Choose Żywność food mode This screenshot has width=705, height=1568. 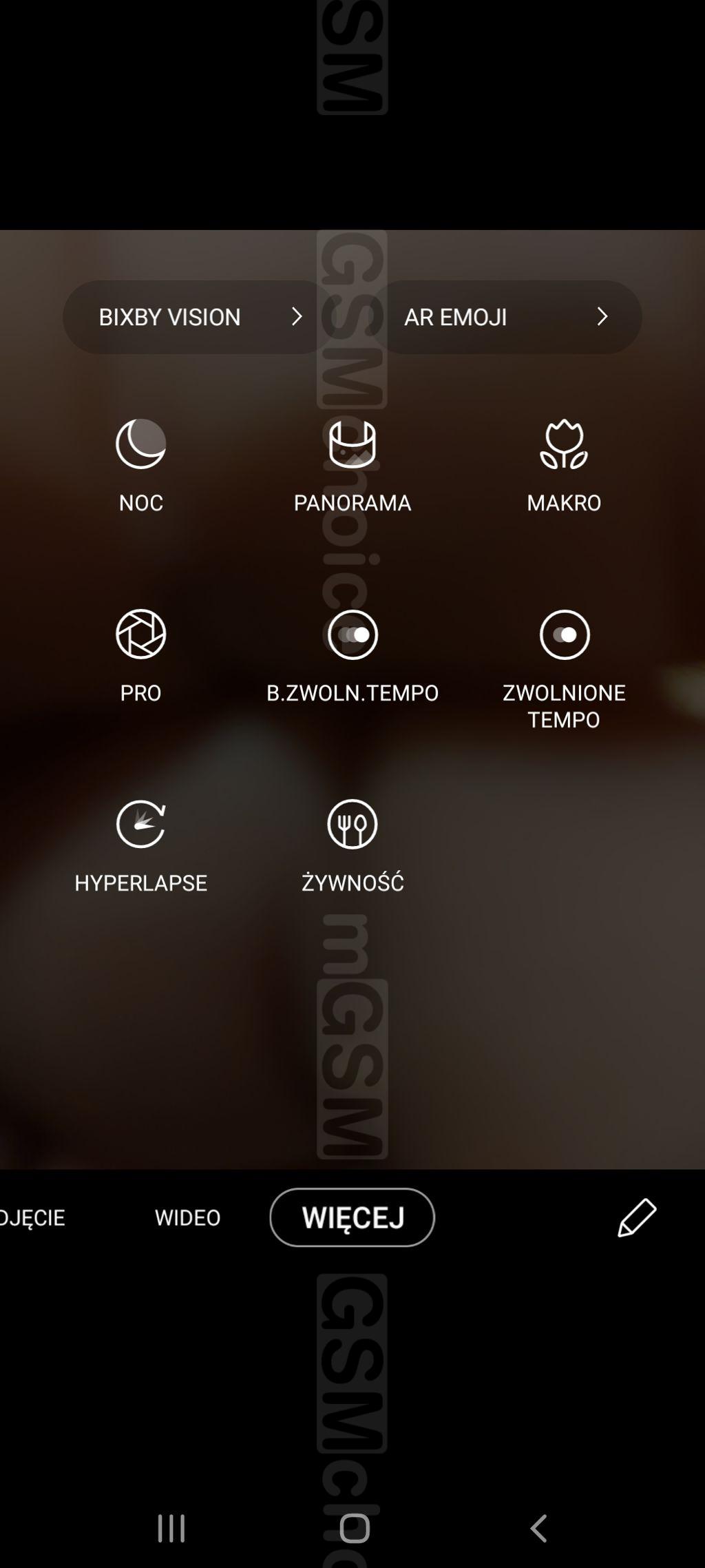point(352,846)
